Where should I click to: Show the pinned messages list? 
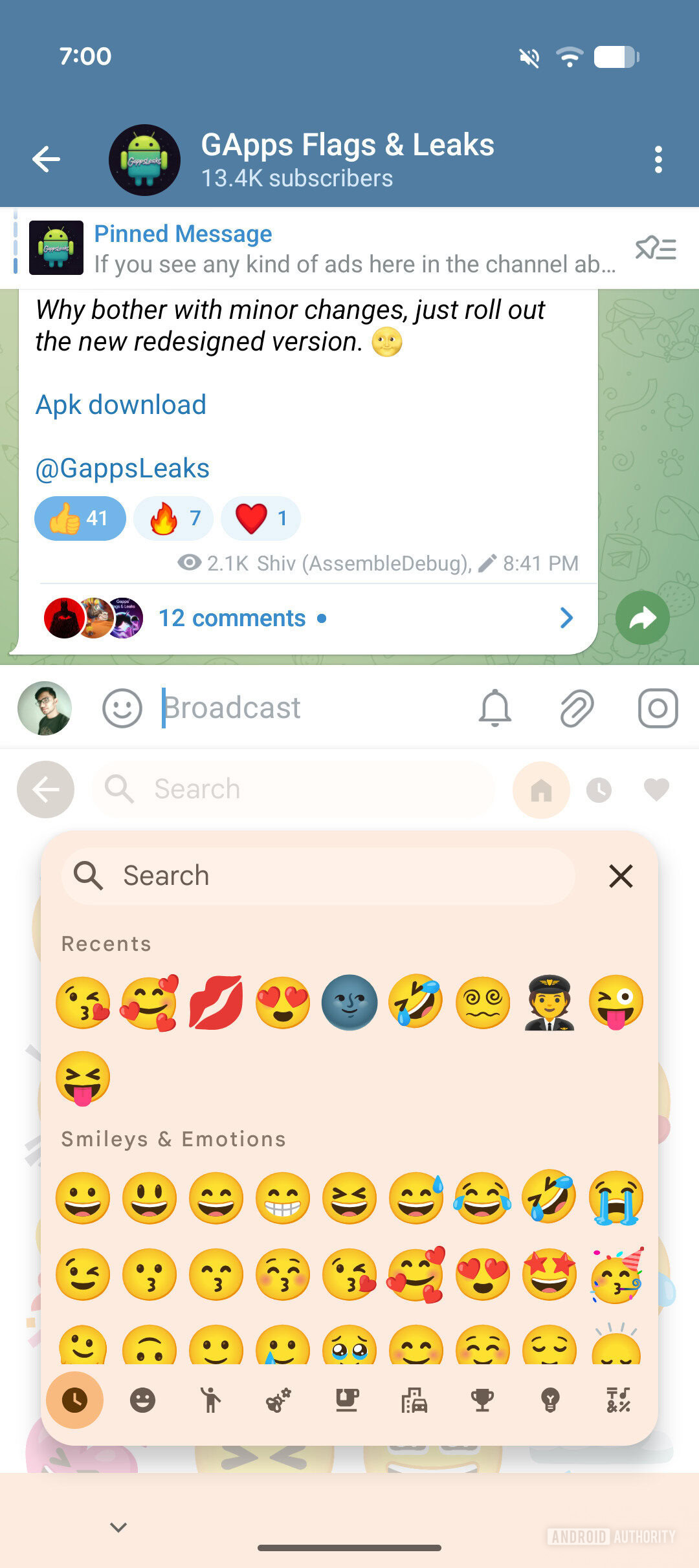(656, 248)
